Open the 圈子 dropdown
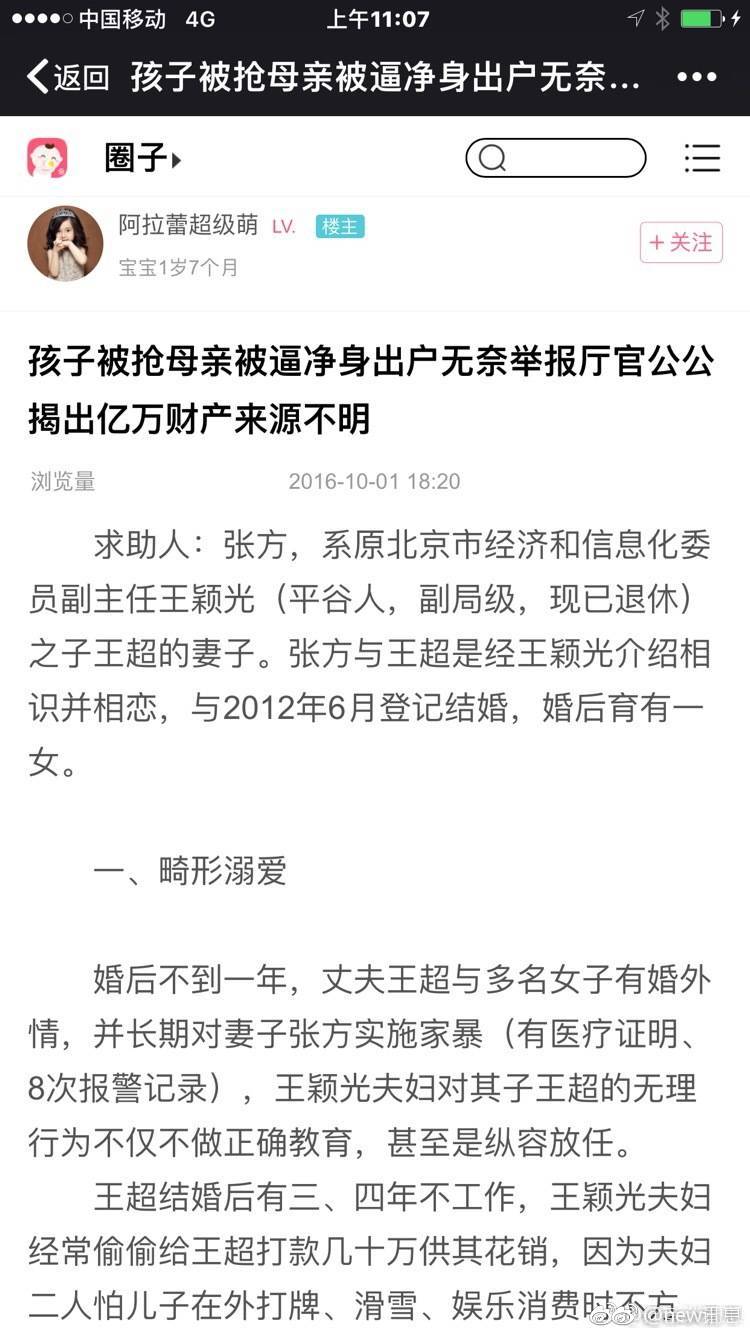This screenshot has width=750, height=1334. pyautogui.click(x=143, y=158)
